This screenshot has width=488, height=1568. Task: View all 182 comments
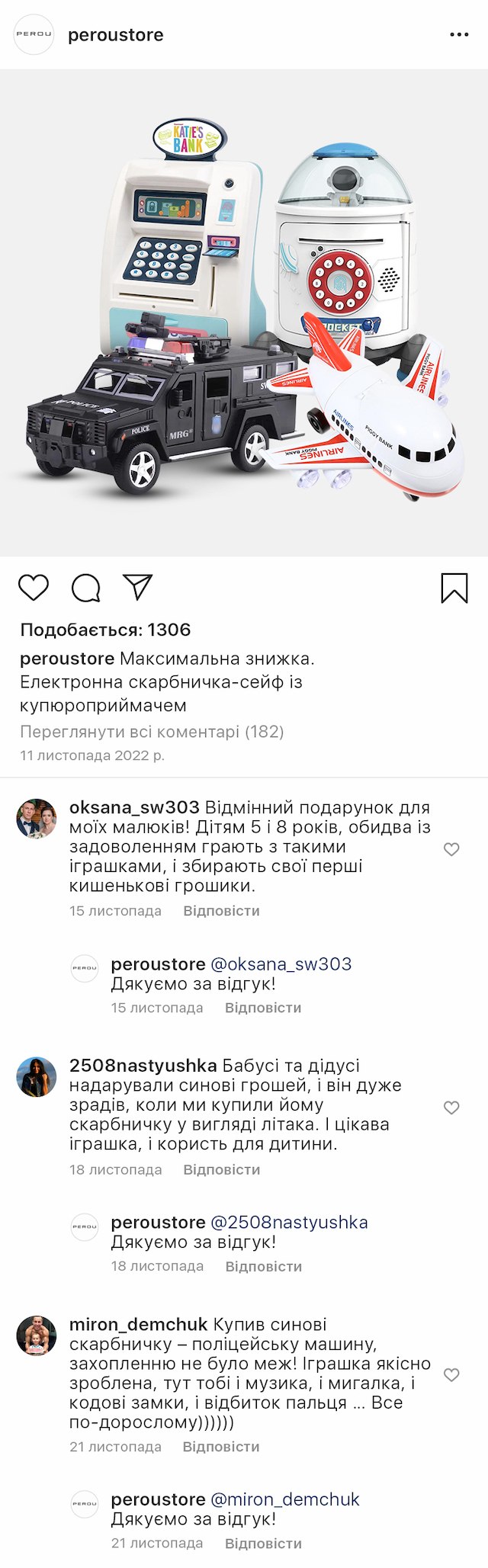(x=152, y=732)
